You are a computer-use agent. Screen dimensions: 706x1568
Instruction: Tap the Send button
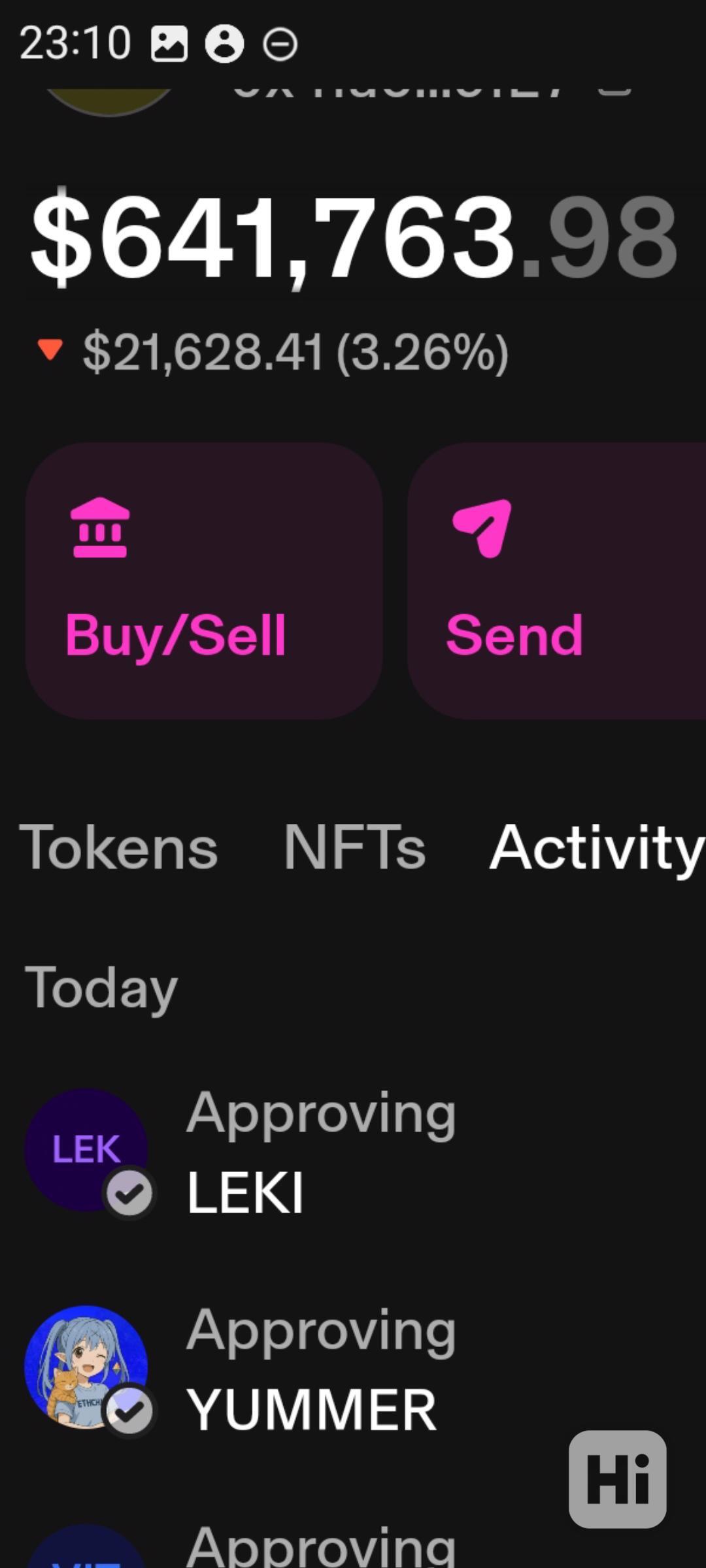pos(556,581)
